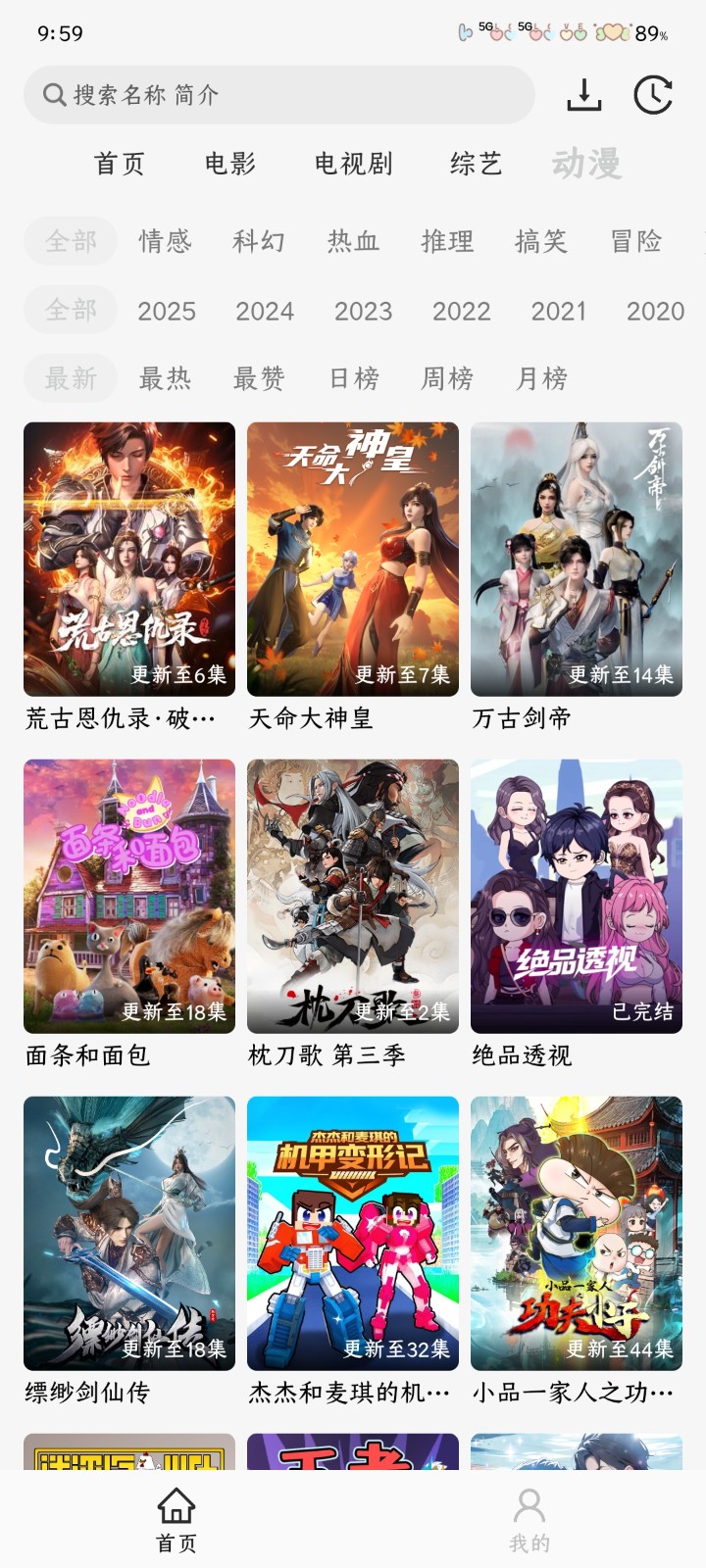
Task: Switch to the 综艺 tab
Action: pyautogui.click(x=477, y=164)
